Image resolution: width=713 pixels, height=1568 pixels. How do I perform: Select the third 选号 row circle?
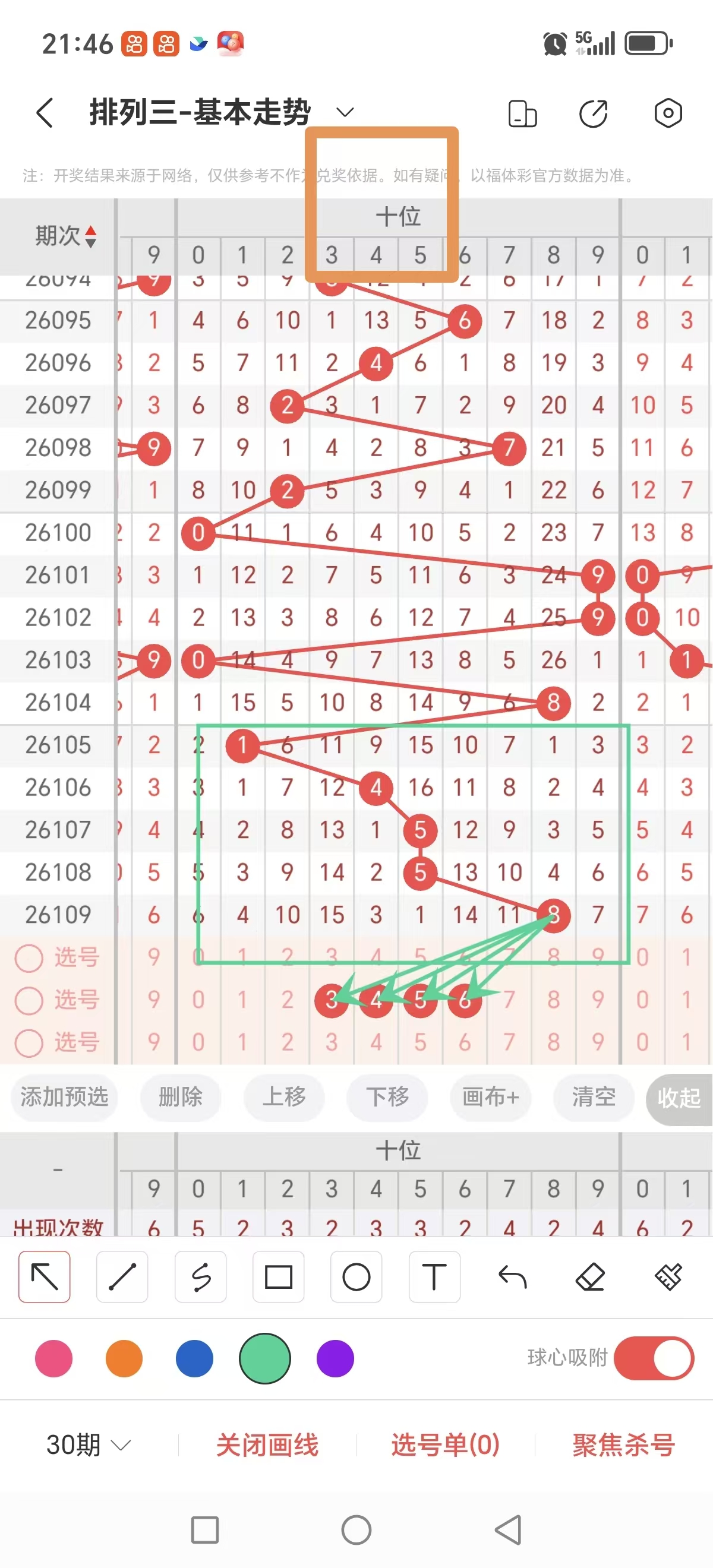tap(29, 1042)
